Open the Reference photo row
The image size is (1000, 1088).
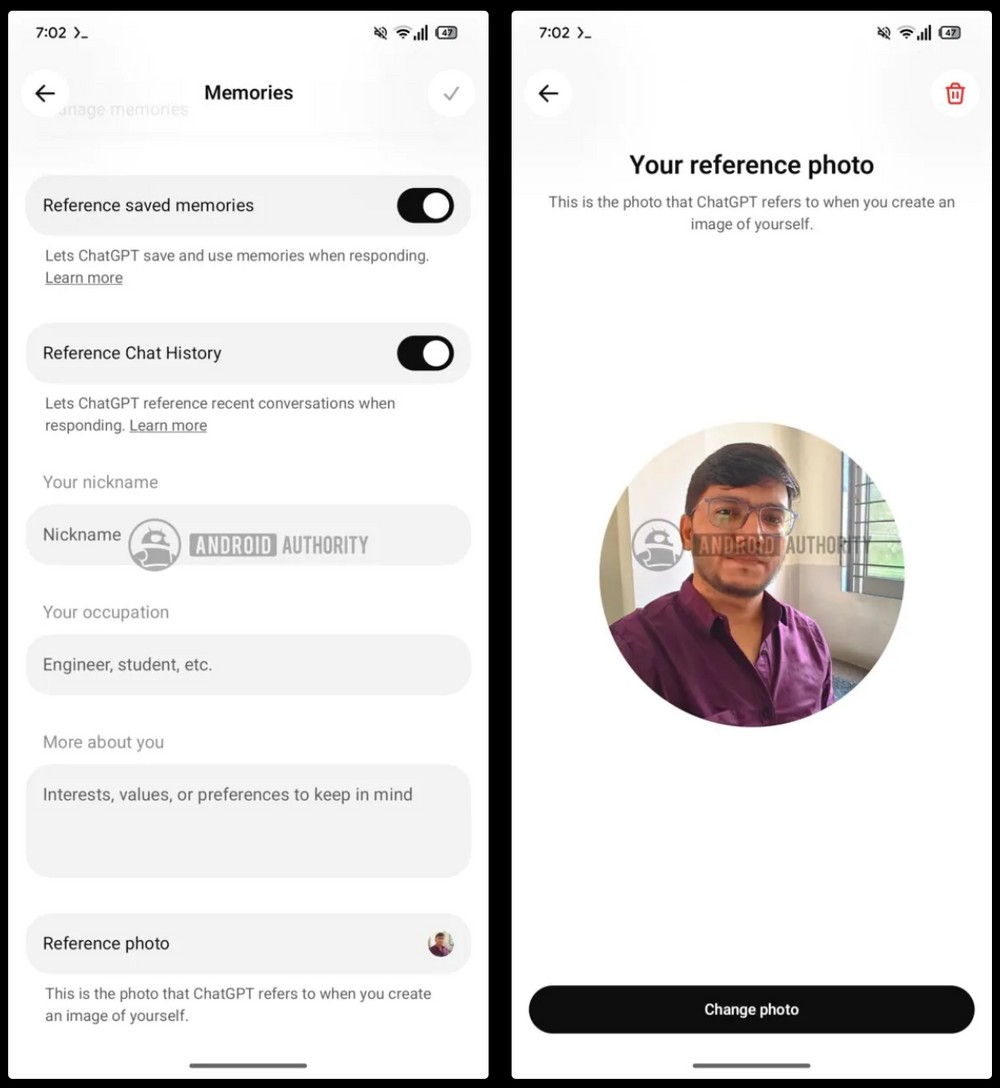(248, 943)
